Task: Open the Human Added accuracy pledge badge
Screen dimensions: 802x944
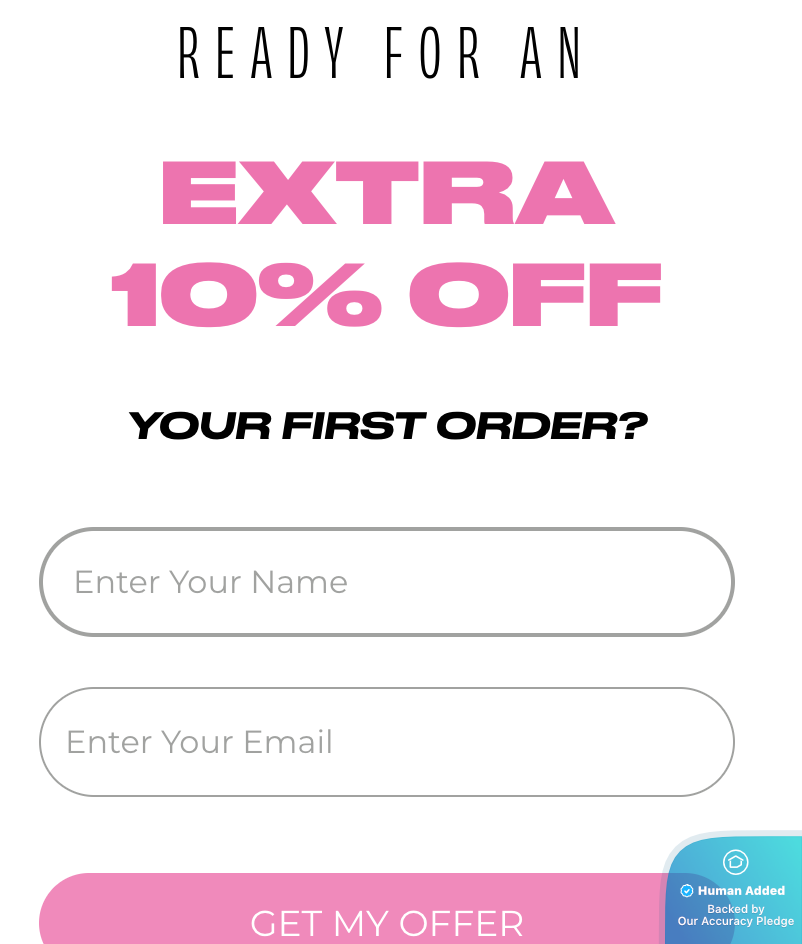Action: [736, 892]
